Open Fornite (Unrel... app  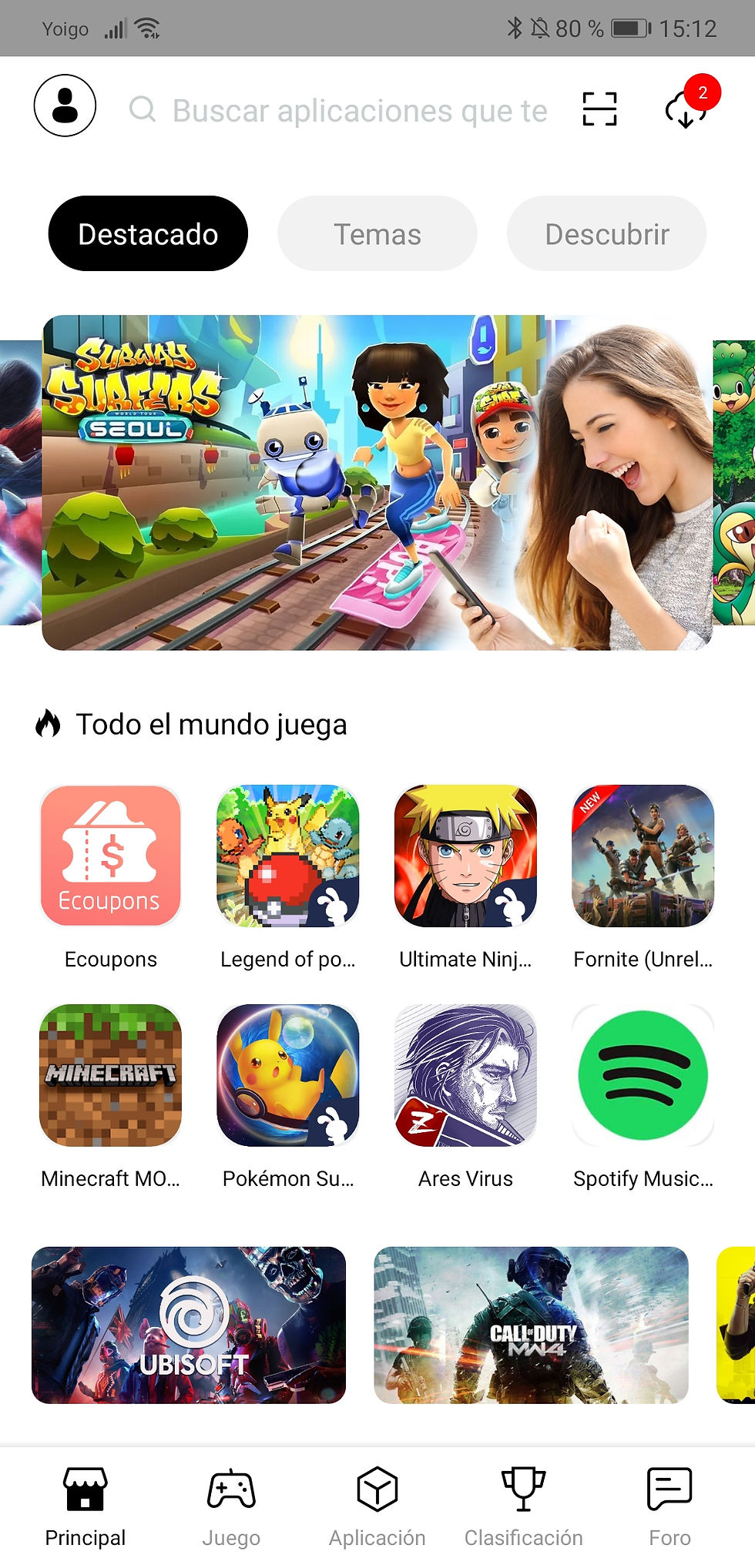click(x=643, y=877)
